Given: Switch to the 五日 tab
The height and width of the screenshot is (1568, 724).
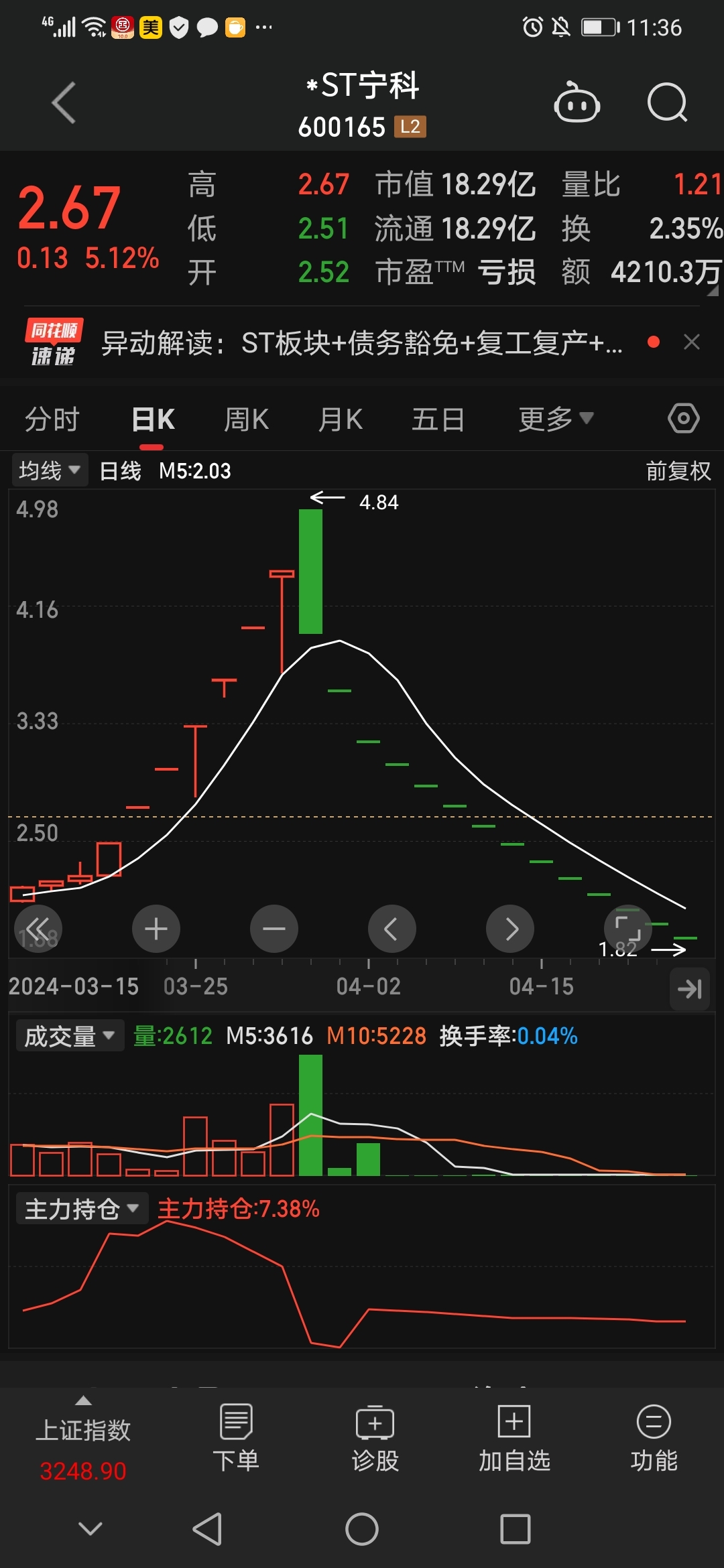Looking at the screenshot, I should pos(438,420).
